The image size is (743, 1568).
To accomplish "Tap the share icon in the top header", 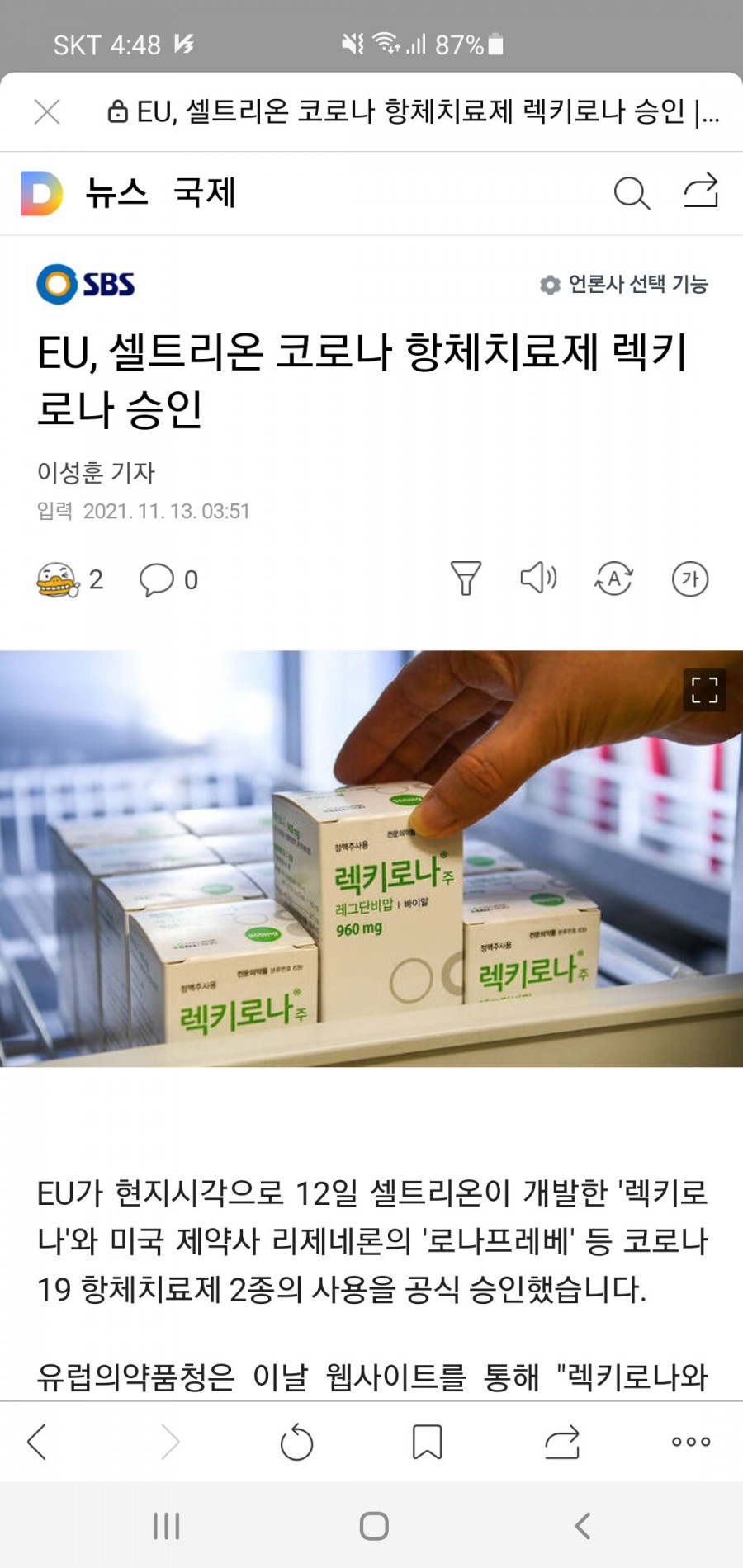I will tap(703, 193).
